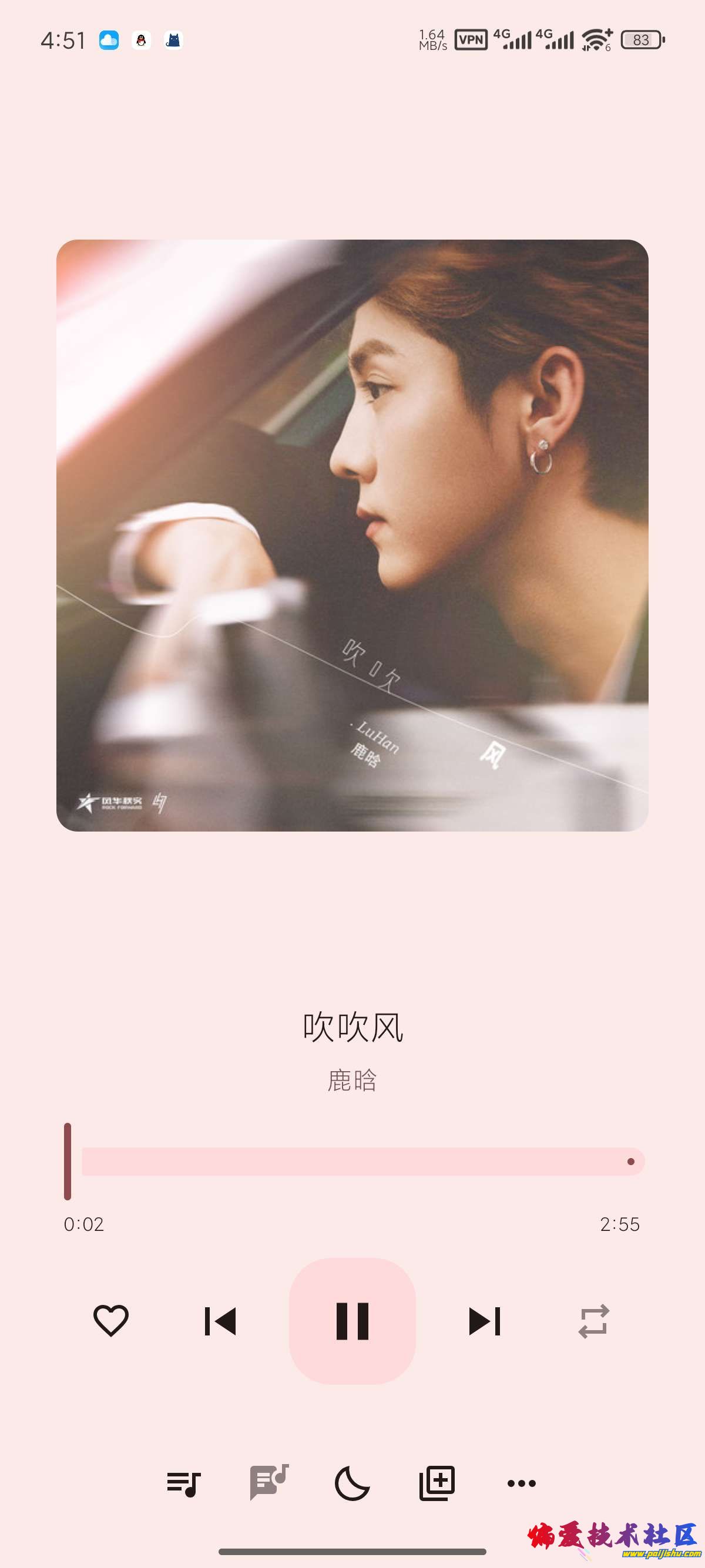This screenshot has width=705, height=1568.
Task: Toggle the repeat mode
Action: point(593,1321)
